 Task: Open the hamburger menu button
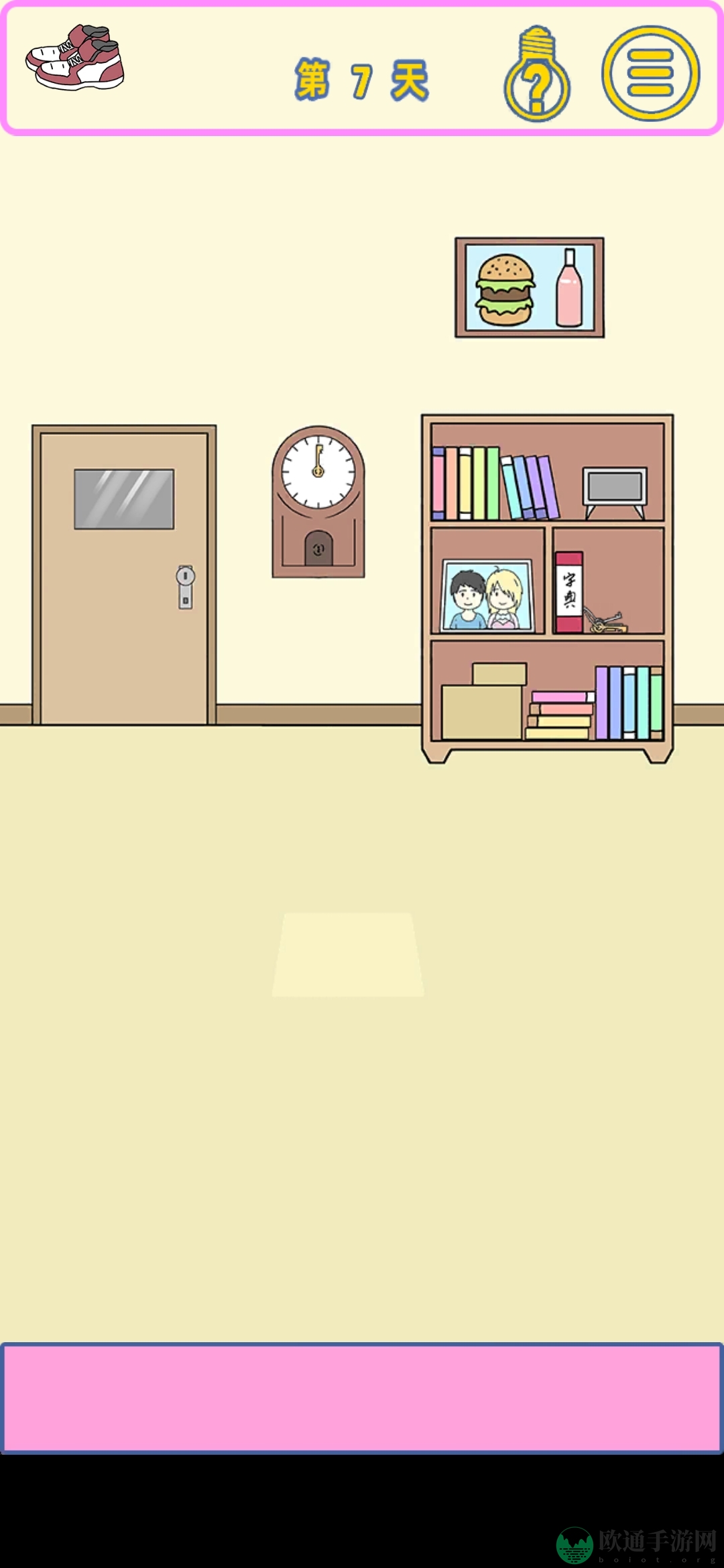650,73
